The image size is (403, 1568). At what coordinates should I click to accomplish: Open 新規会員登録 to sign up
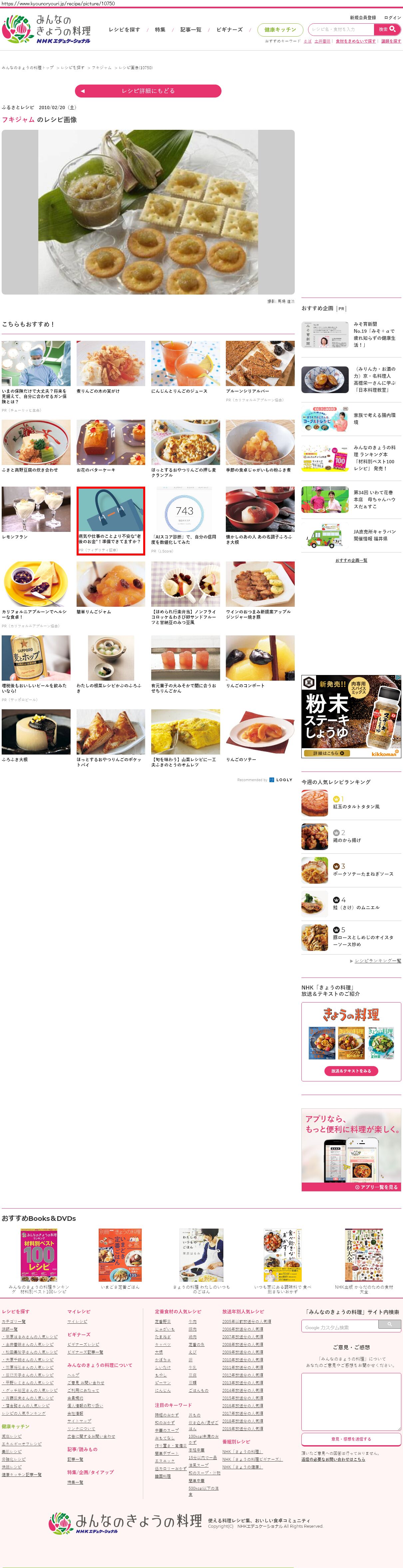pyautogui.click(x=362, y=18)
